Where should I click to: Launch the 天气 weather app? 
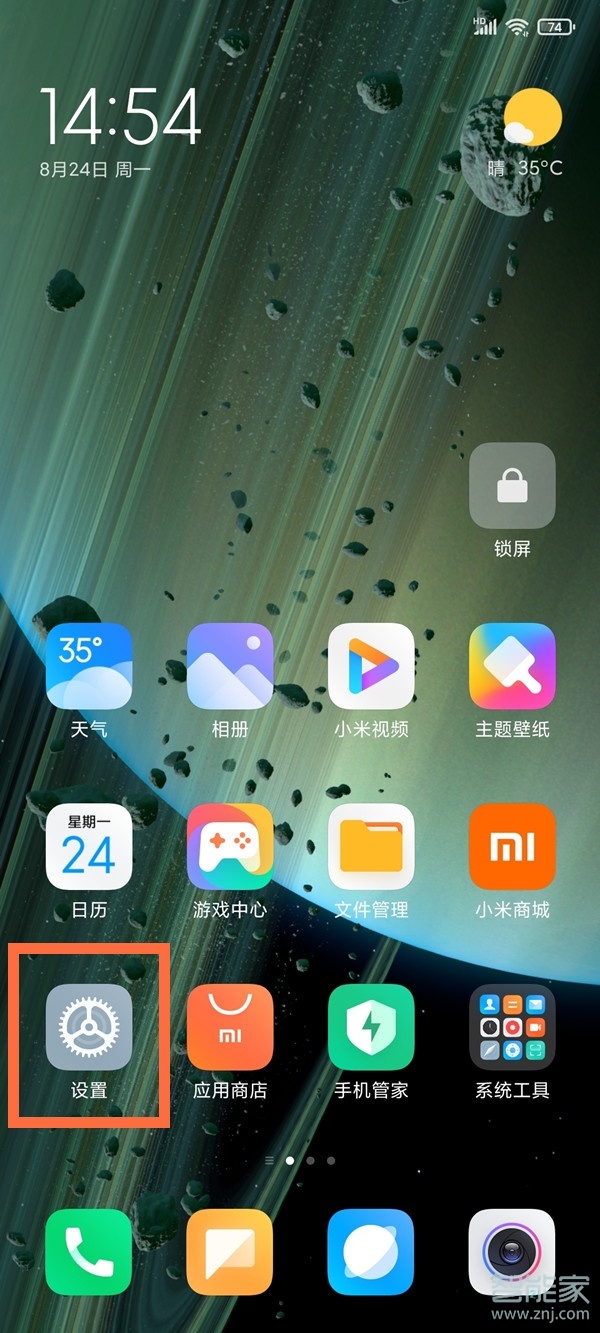click(x=89, y=666)
